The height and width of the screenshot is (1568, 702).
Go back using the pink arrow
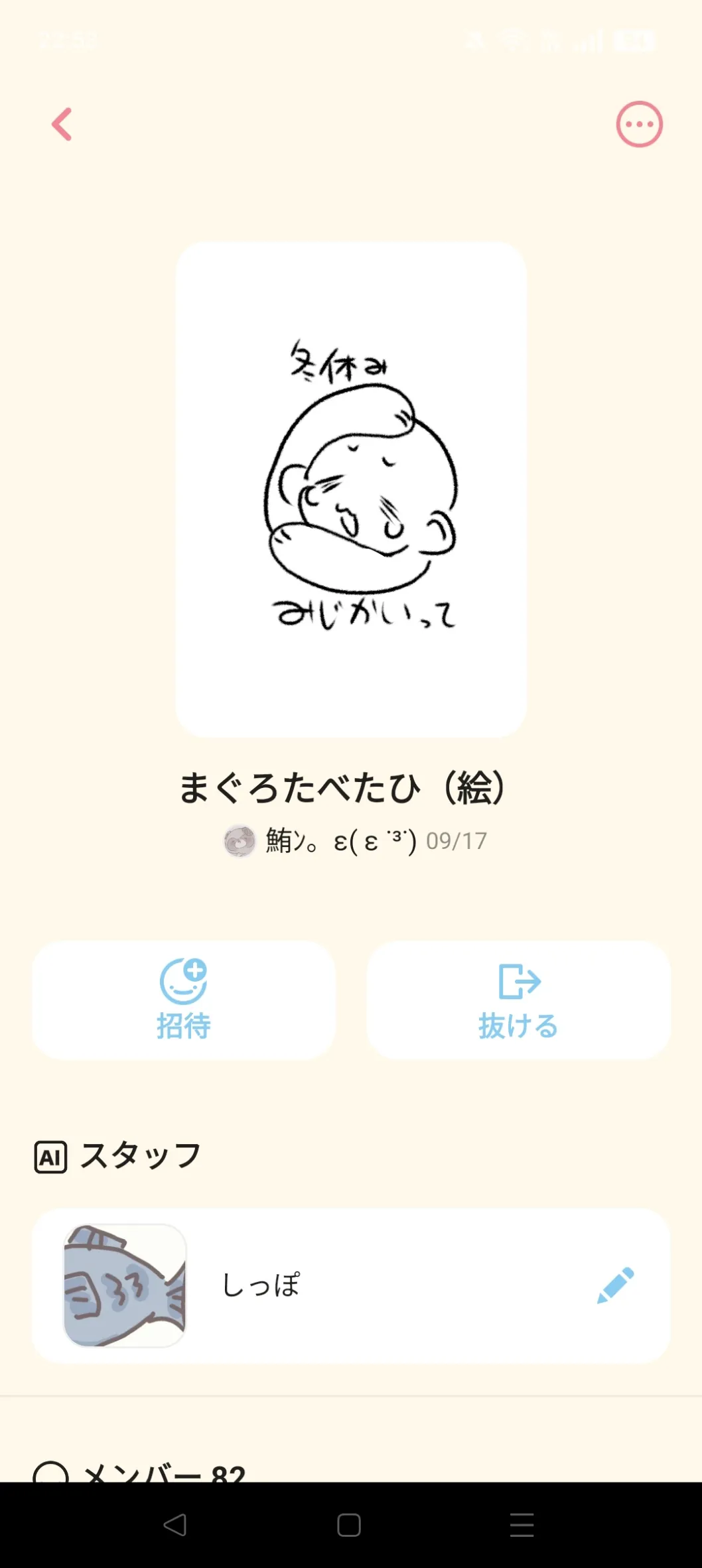[x=62, y=124]
